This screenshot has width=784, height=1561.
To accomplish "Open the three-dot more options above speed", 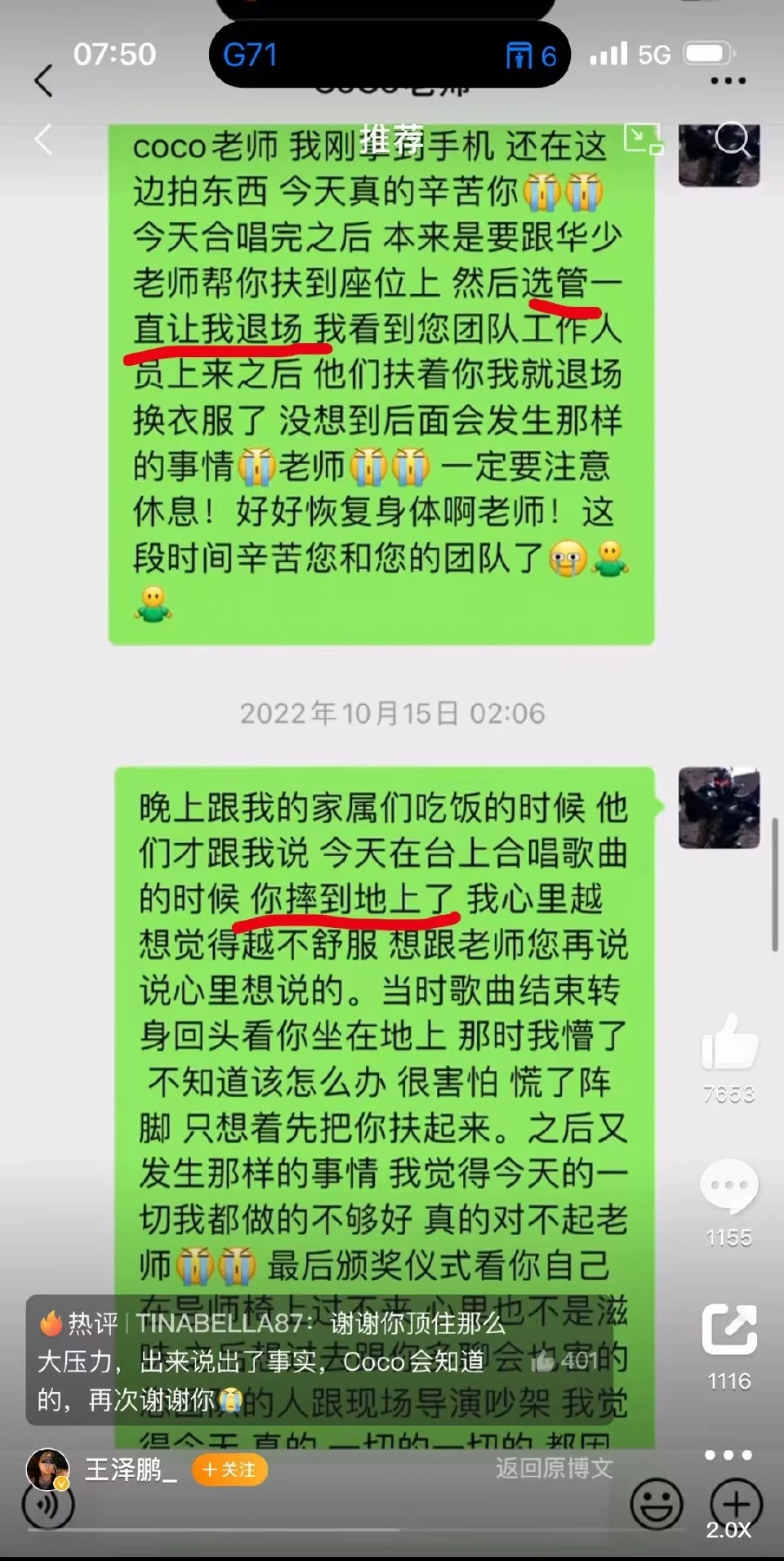I will click(728, 1455).
